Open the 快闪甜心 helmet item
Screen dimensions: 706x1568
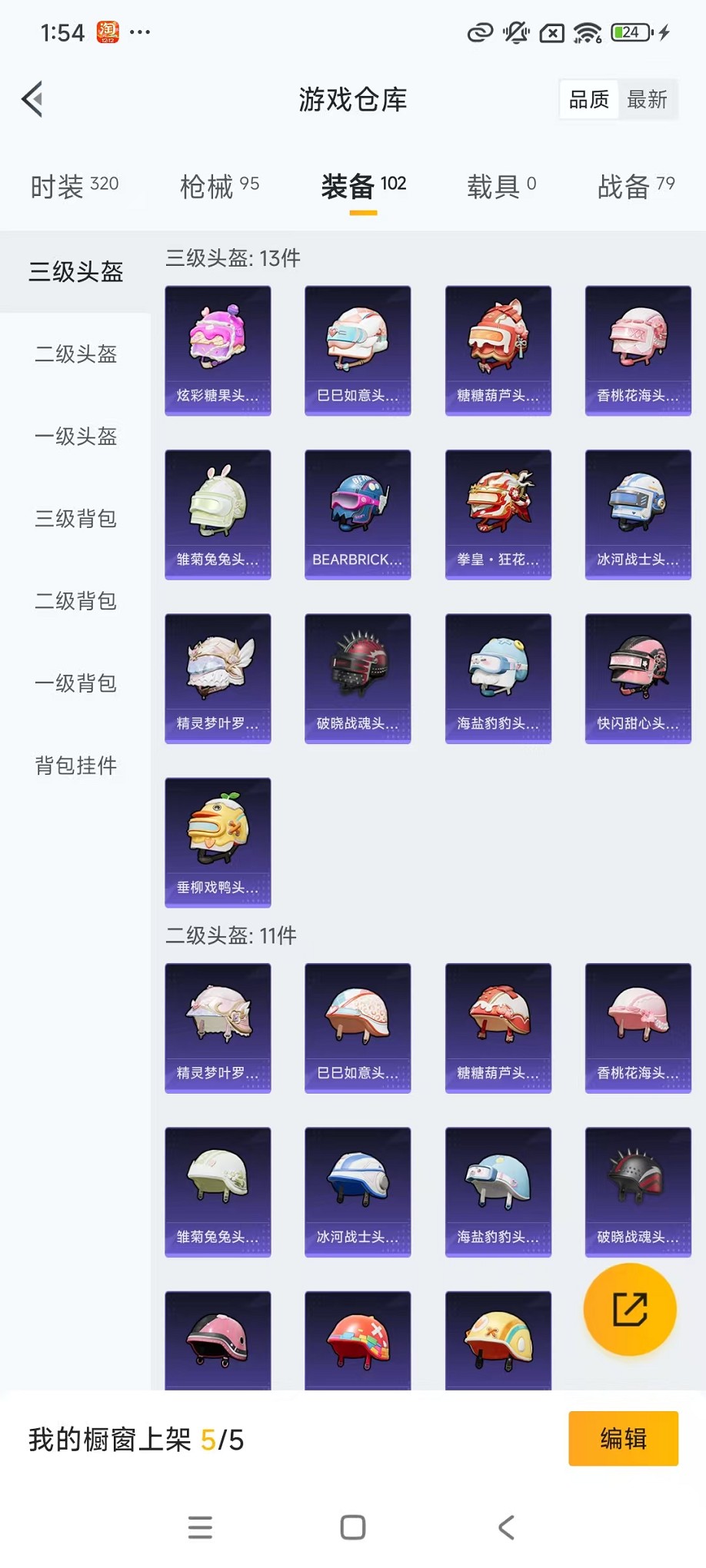click(x=638, y=678)
